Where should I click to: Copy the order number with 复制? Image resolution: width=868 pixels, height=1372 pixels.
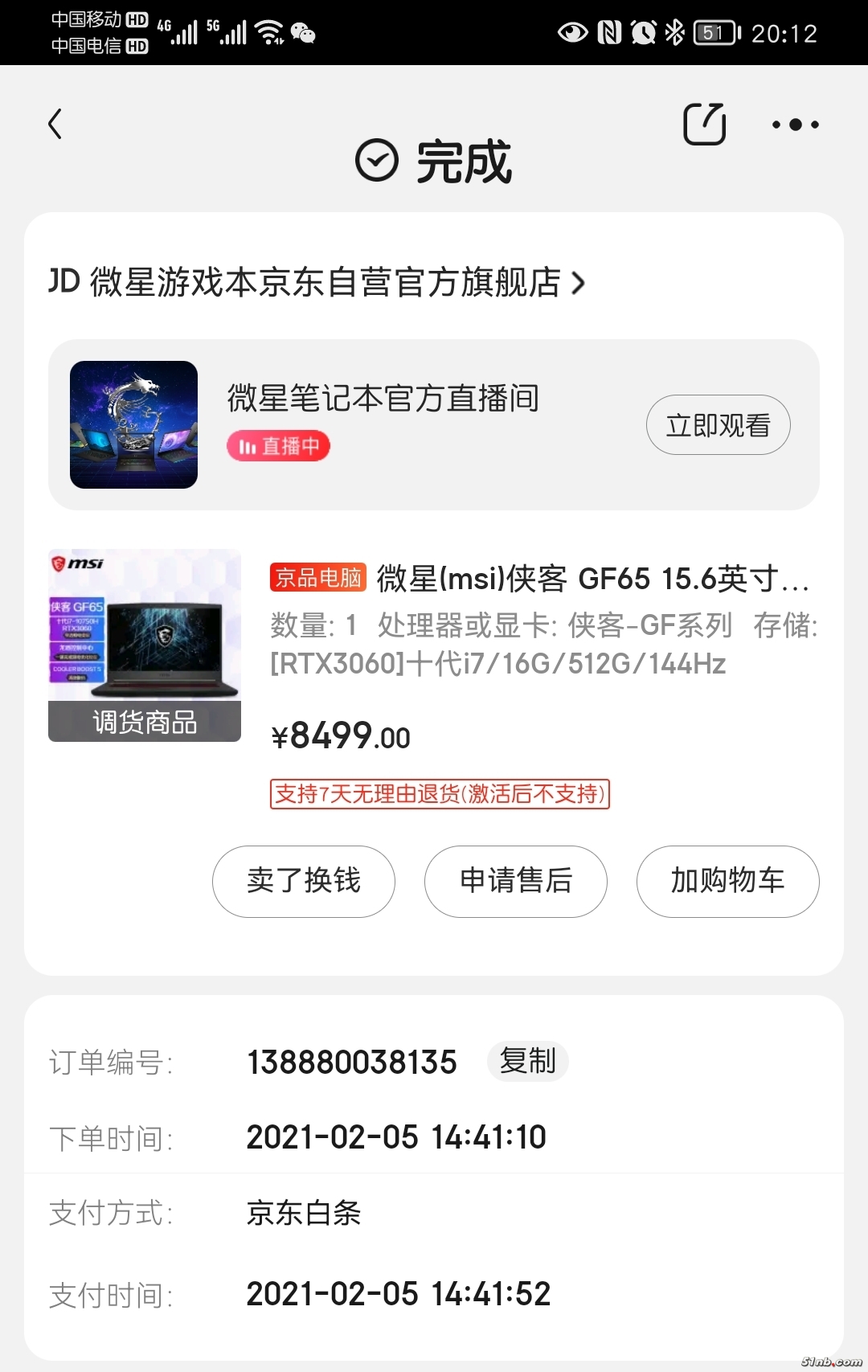point(527,1061)
